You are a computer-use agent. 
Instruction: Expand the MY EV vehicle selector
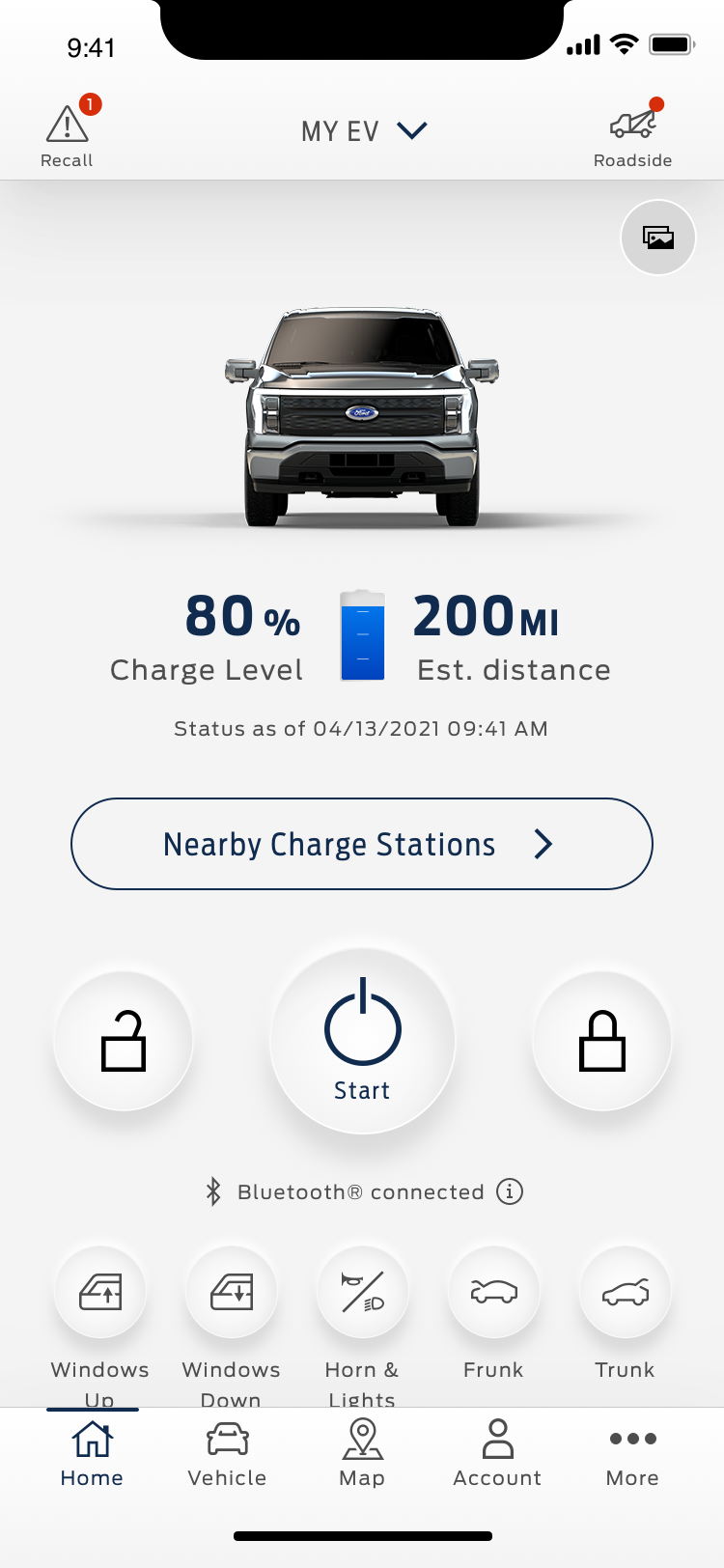click(x=363, y=131)
